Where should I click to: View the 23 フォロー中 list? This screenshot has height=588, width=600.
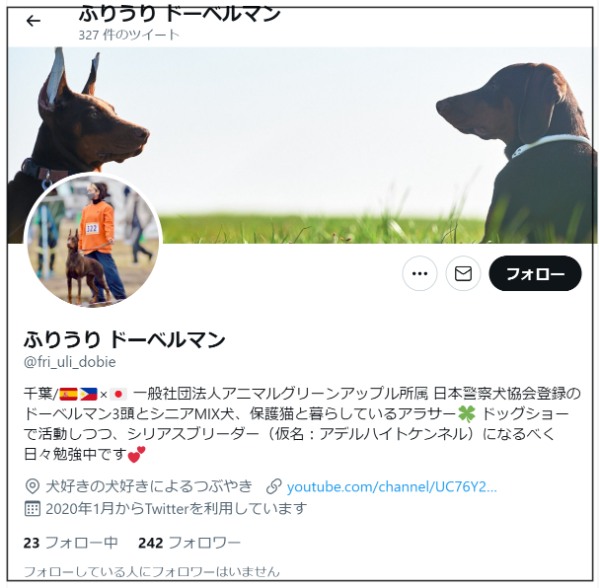pyautogui.click(x=70, y=543)
